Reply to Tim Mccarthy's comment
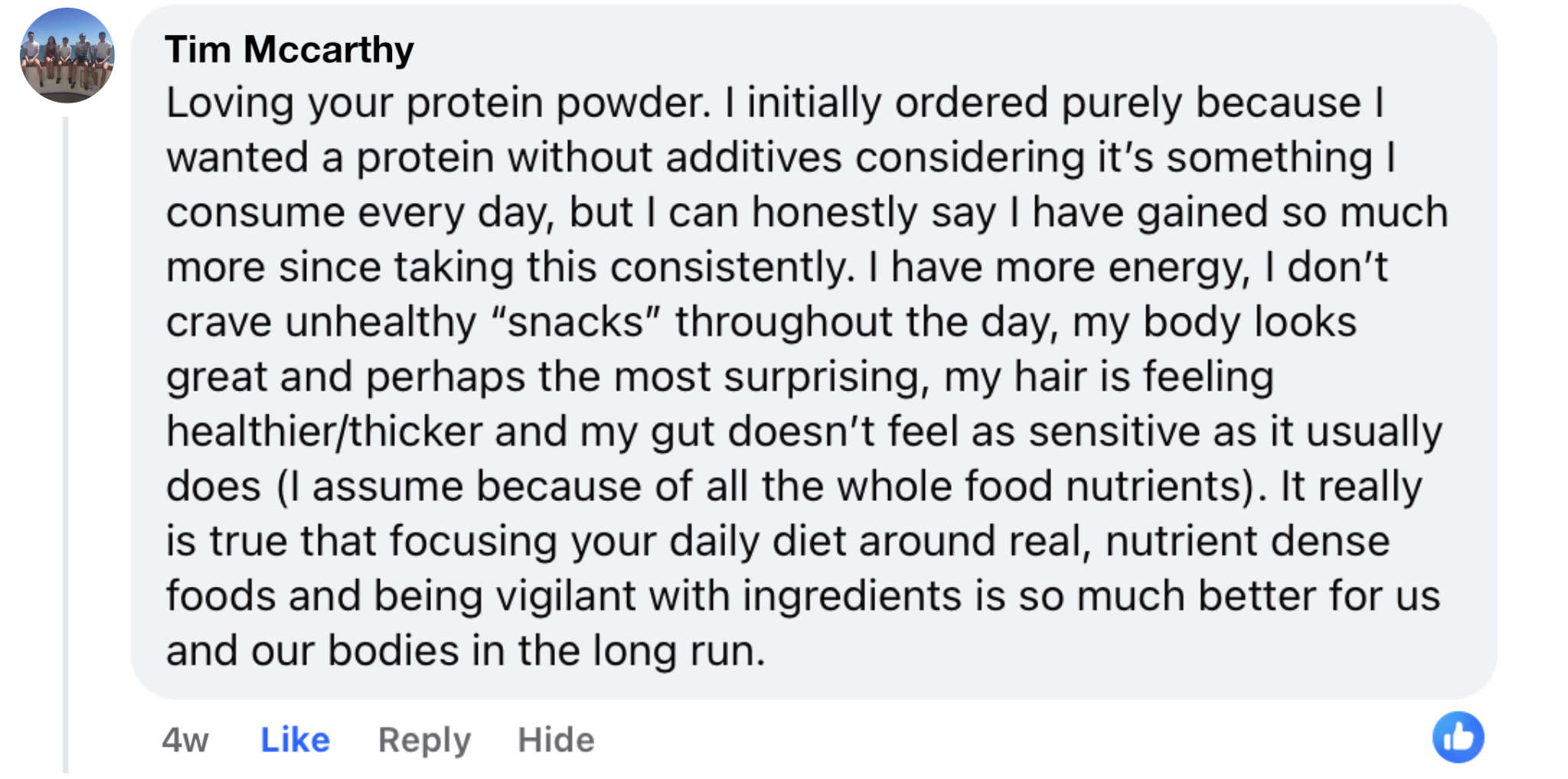The image size is (1568, 779). coord(424,740)
